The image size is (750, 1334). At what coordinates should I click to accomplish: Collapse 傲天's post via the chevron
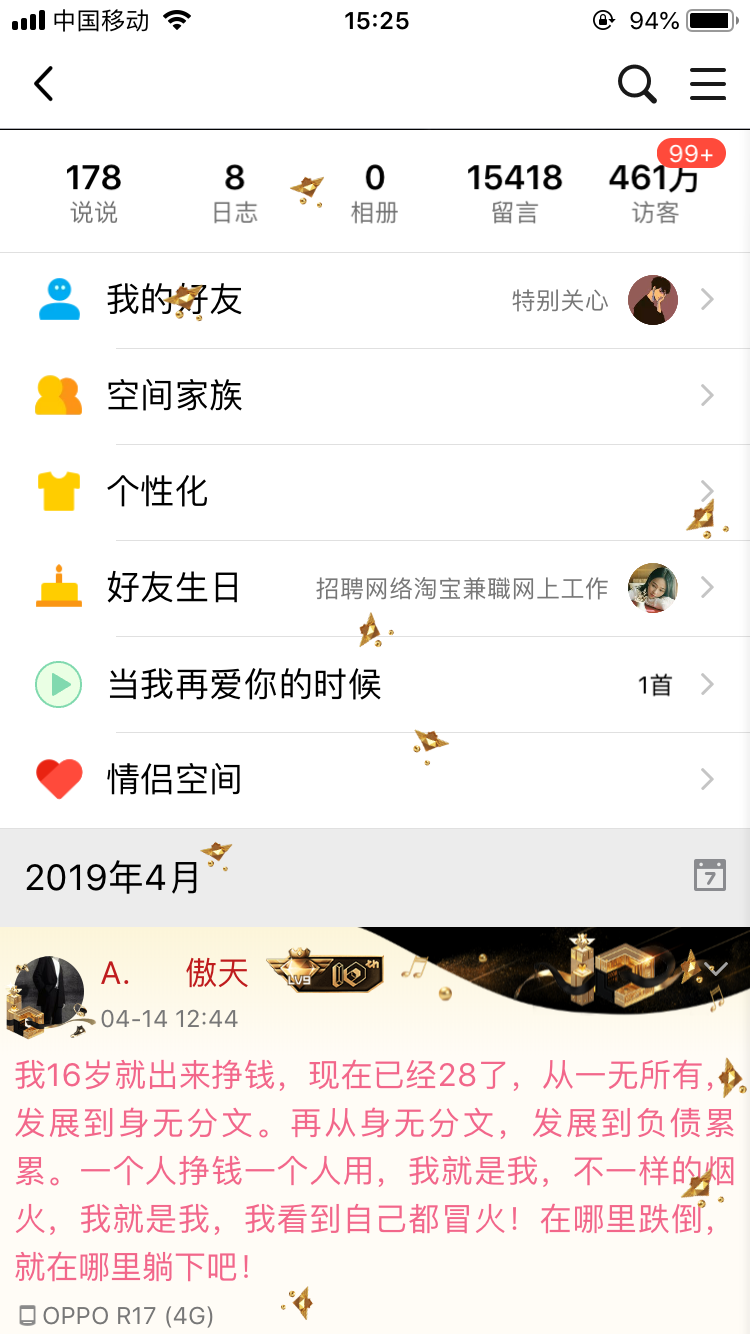pos(716,968)
